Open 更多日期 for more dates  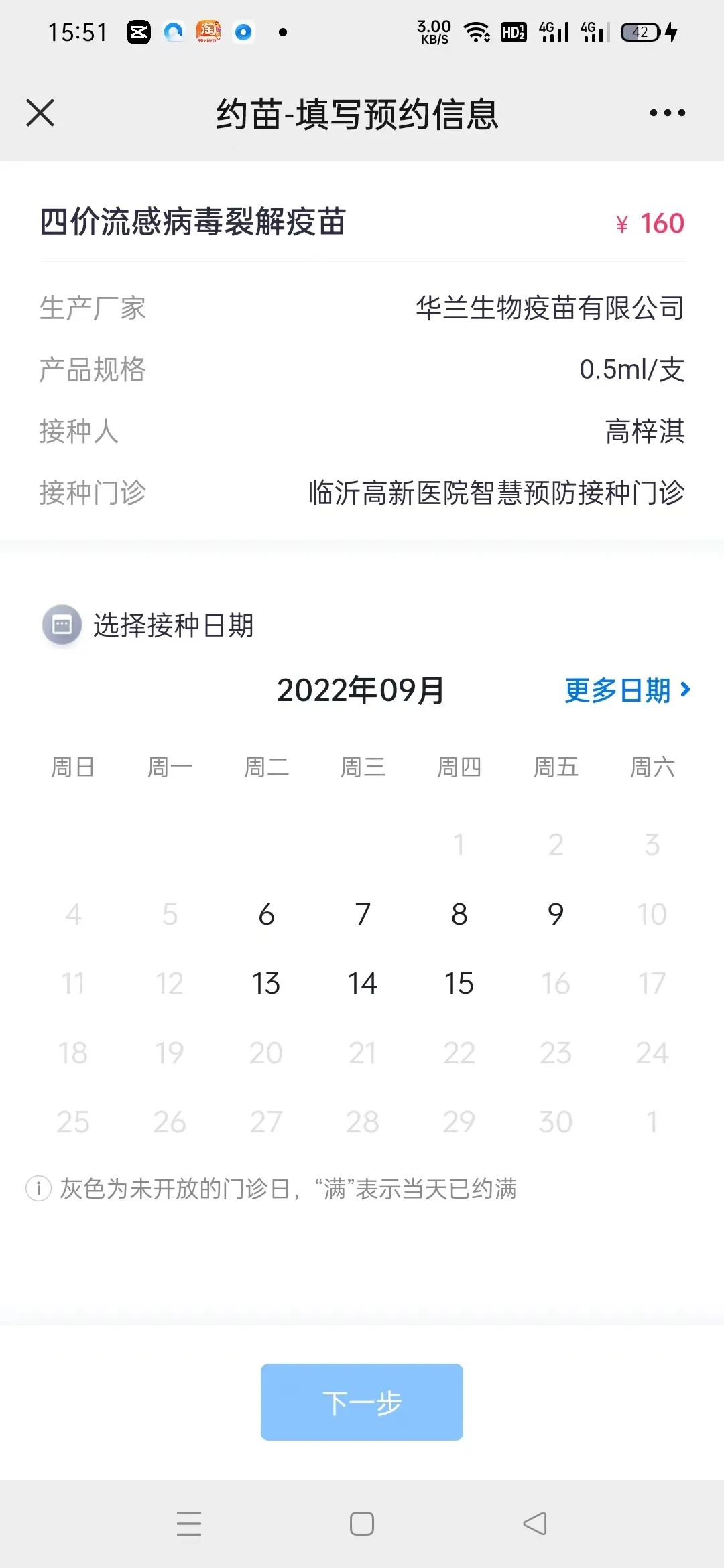pyautogui.click(x=627, y=690)
